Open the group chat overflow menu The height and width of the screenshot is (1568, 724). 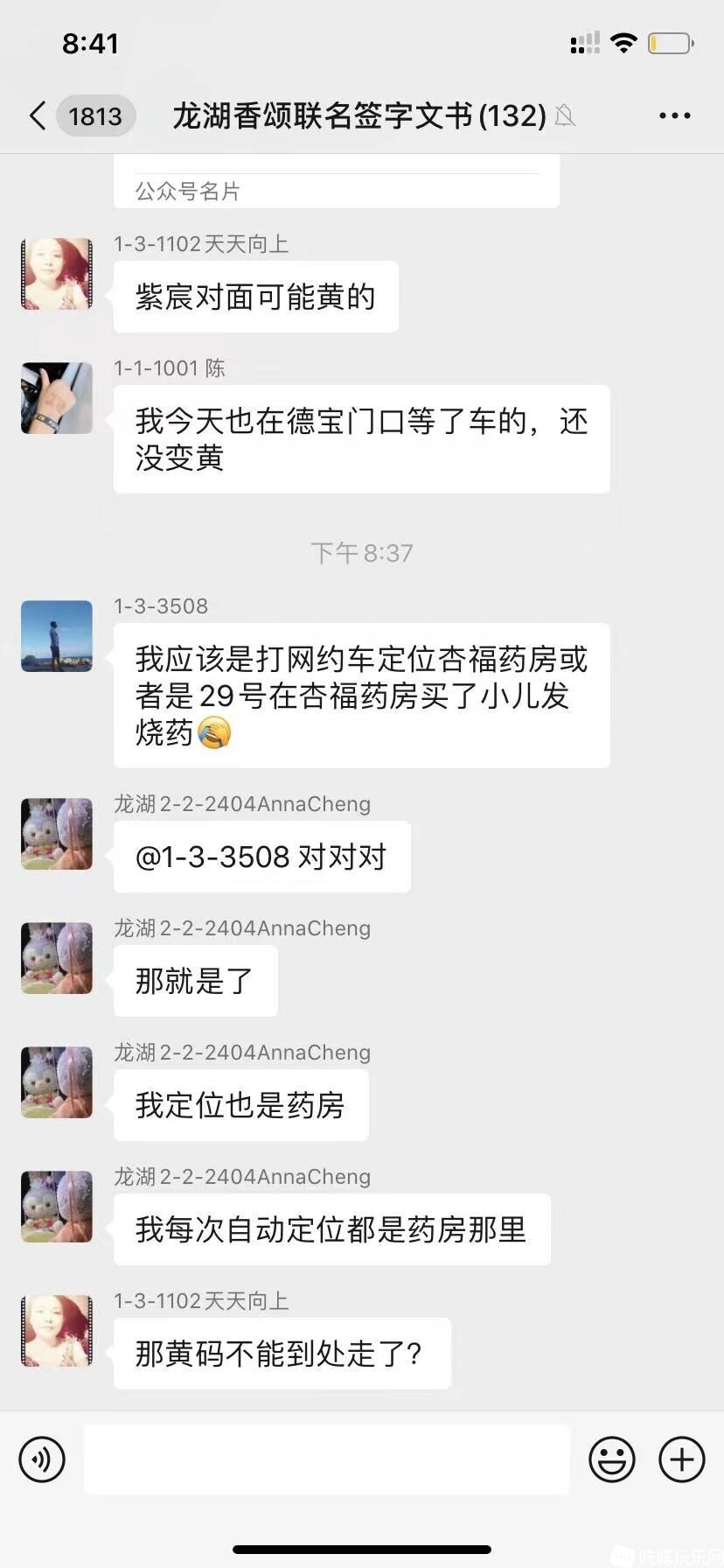674,115
